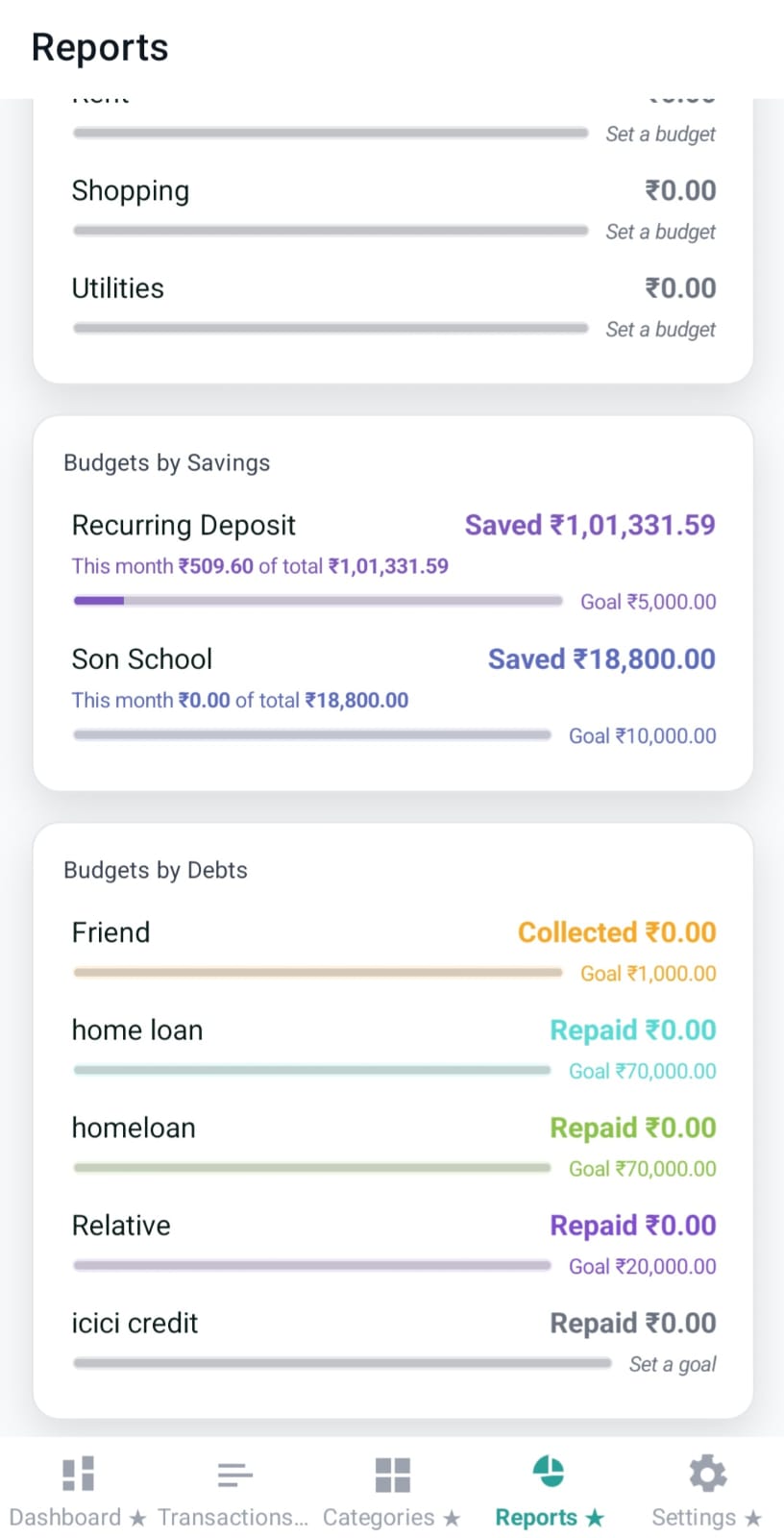This screenshot has height=1538, width=784.
Task: Tap the star next to Reports
Action: [x=596, y=1517]
